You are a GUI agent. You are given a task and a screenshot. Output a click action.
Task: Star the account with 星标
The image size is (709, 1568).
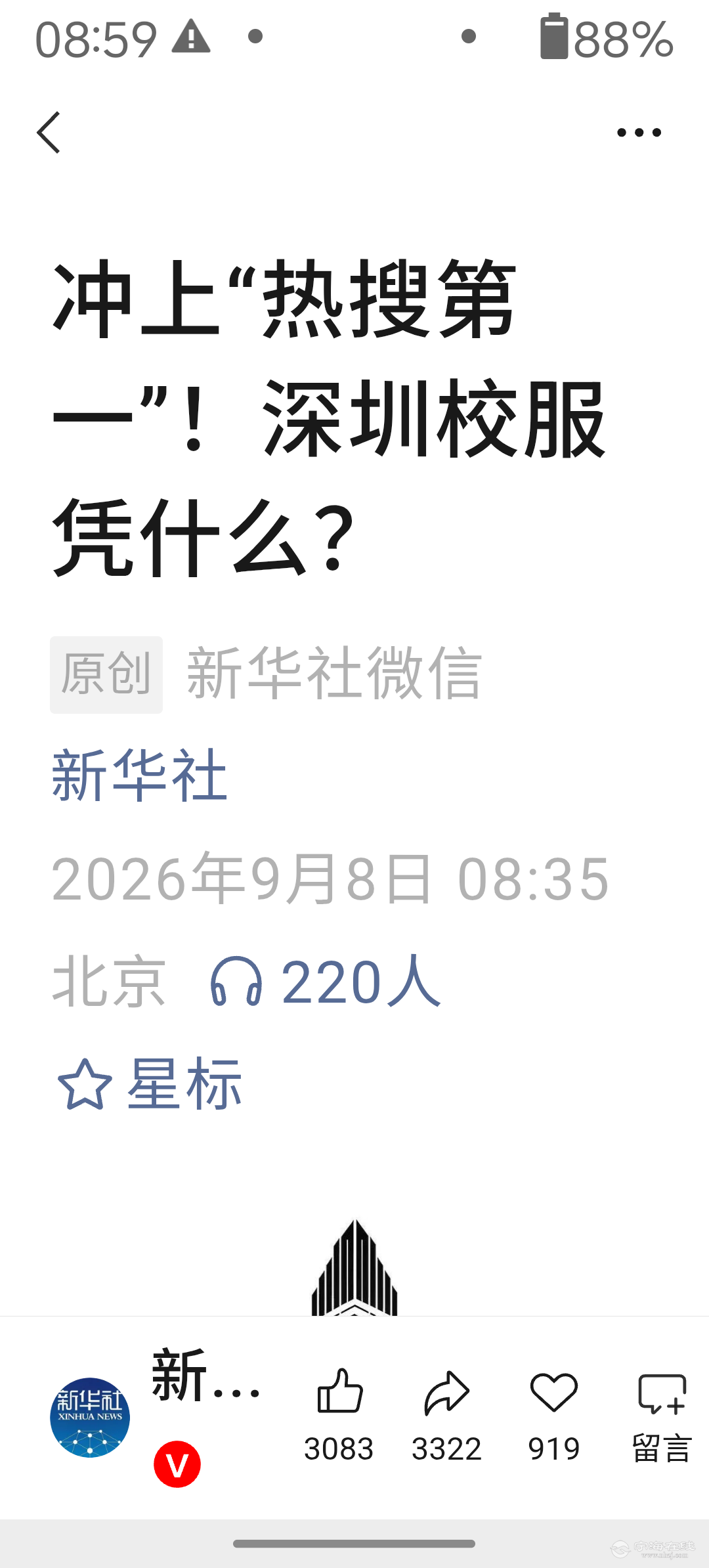pyautogui.click(x=150, y=1084)
